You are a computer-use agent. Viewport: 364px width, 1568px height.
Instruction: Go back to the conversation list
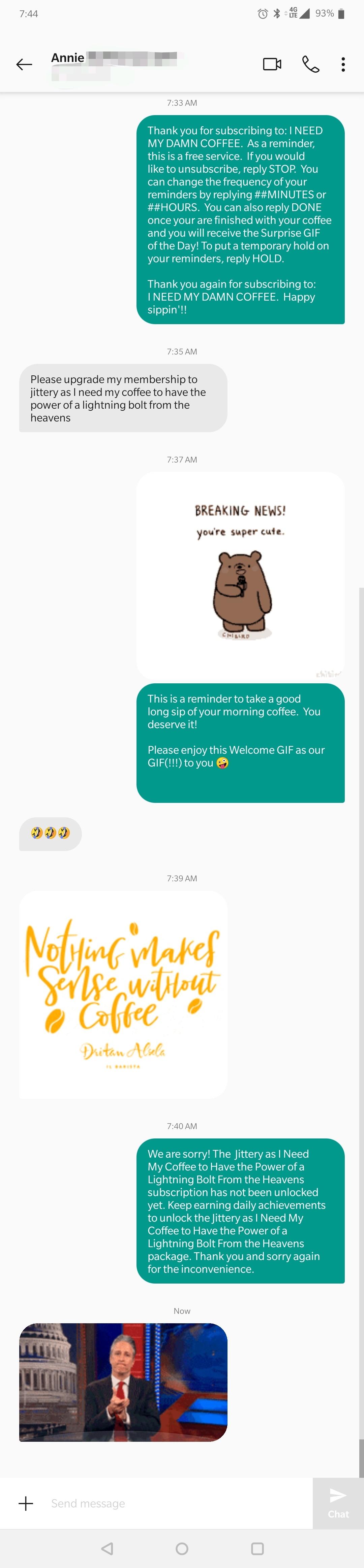click(24, 64)
